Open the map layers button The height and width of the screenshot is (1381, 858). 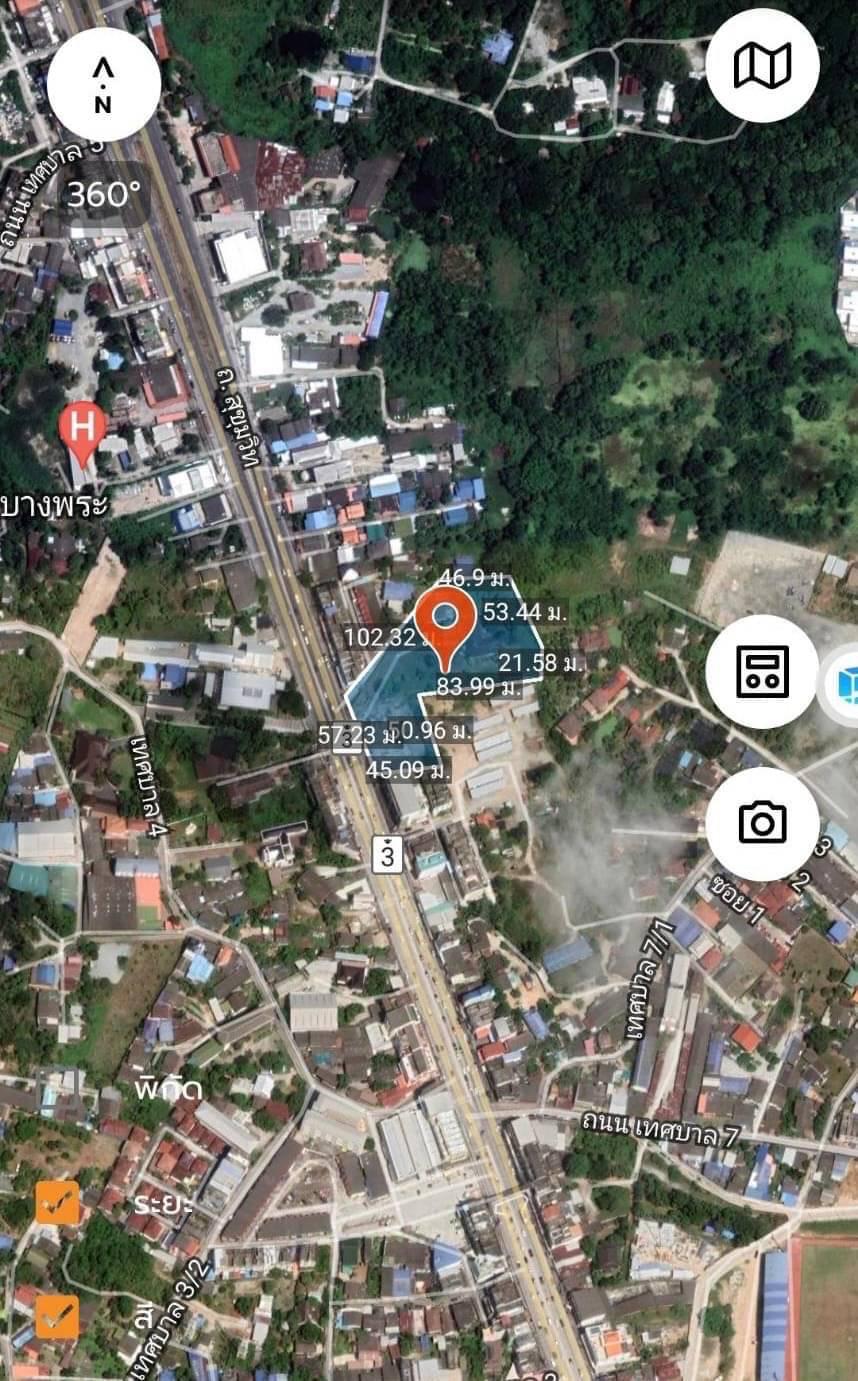click(762, 66)
